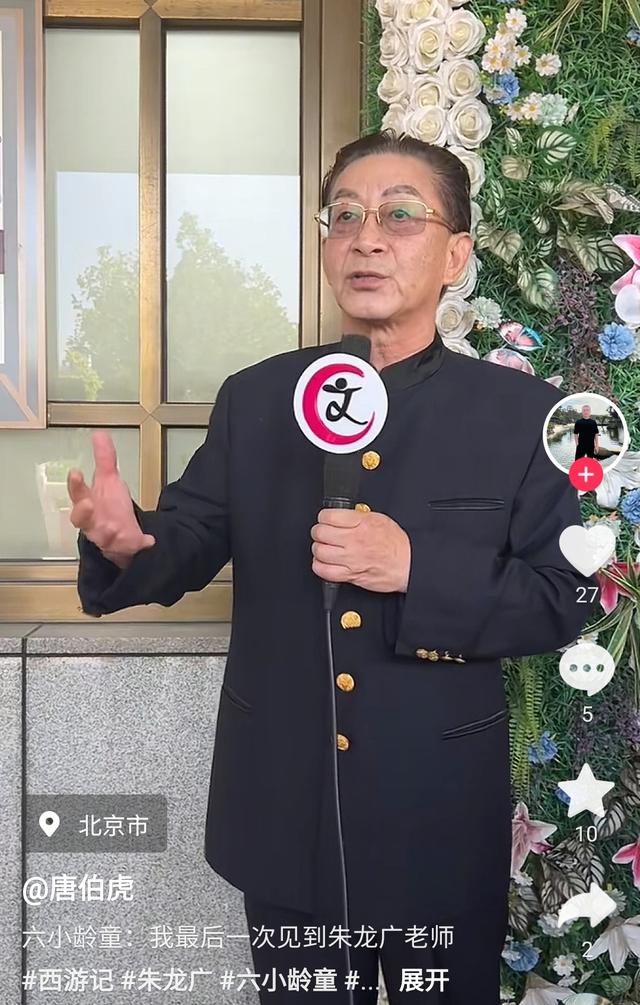Open the @唐伯虎 username link
This screenshot has width=640, height=1005.
(x=78, y=888)
